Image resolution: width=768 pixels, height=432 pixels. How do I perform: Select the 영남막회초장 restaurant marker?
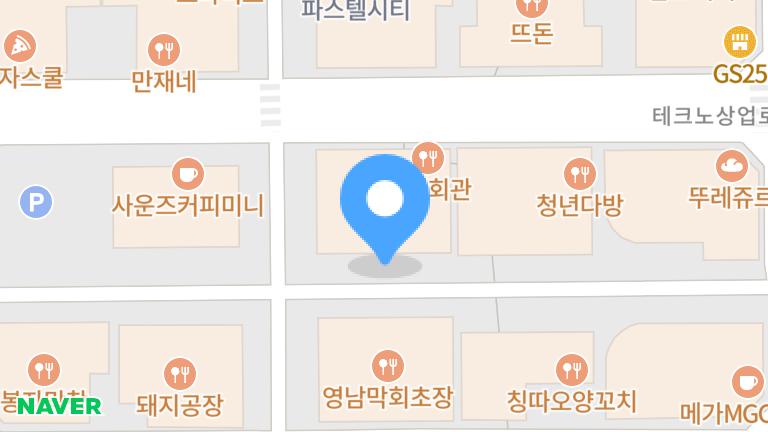pos(387,366)
